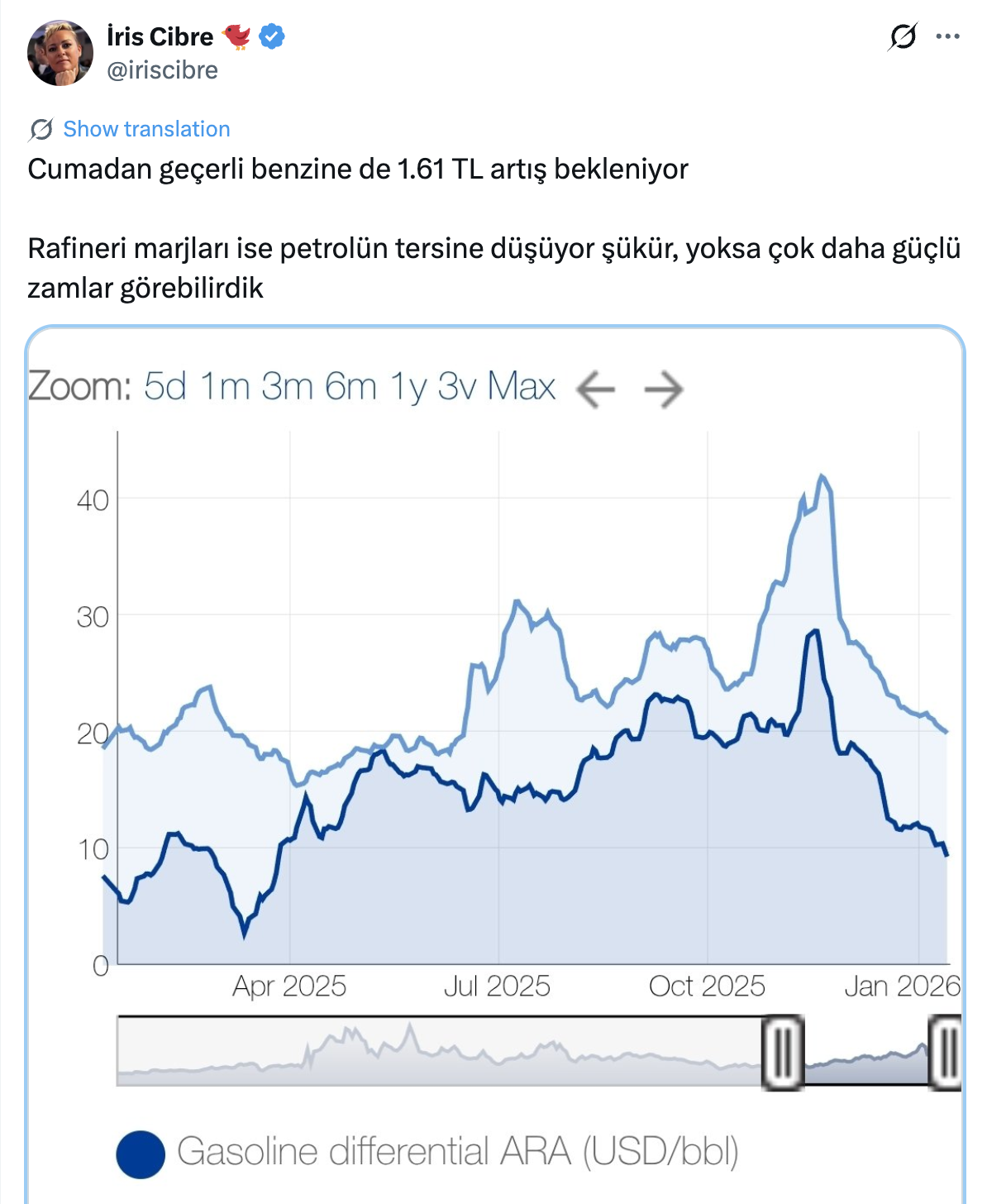Click the bird emoji in the display name
987x1204 pixels.
(237, 36)
